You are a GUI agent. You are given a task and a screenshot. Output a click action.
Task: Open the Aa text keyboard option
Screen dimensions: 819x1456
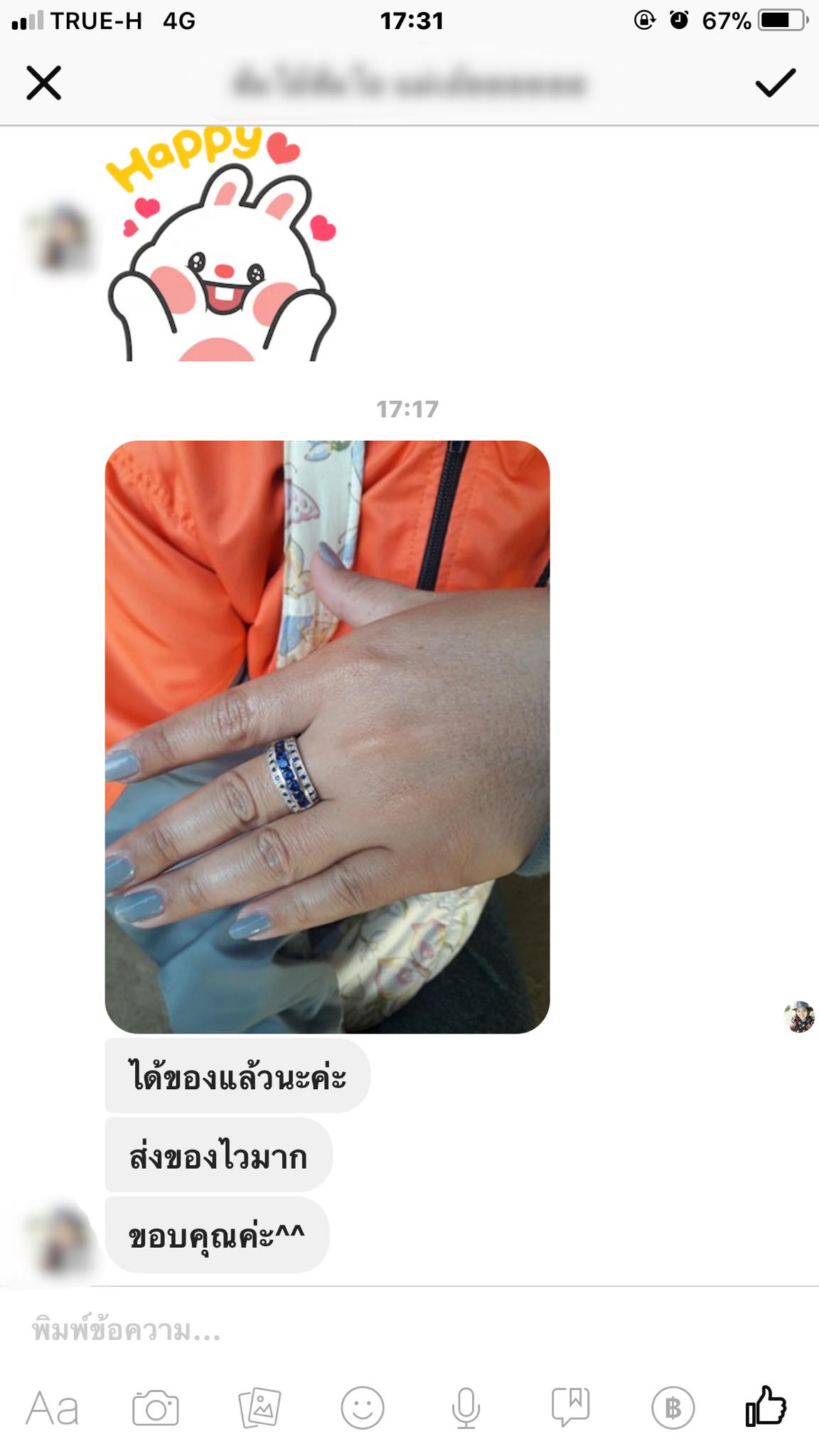pos(52,1408)
